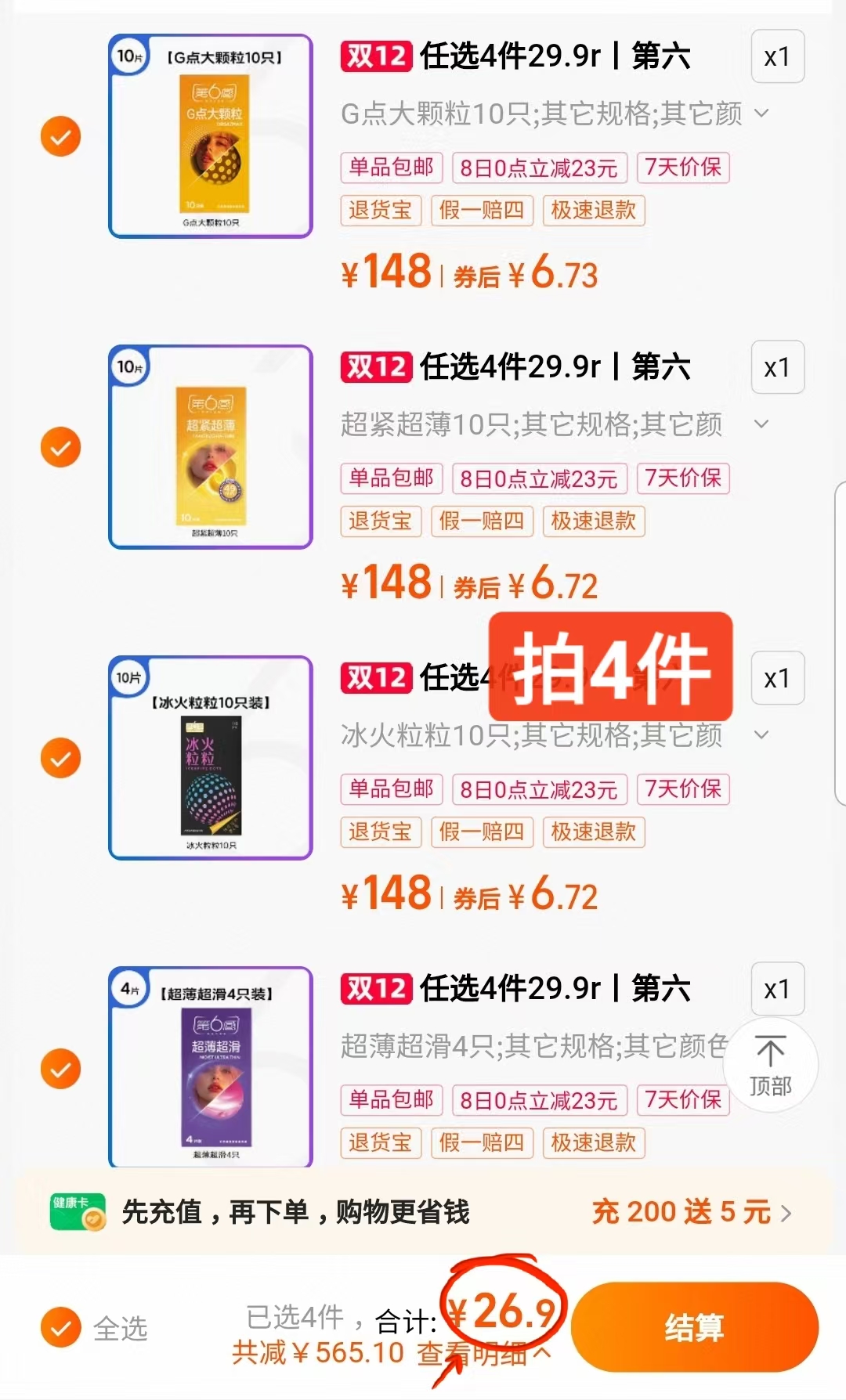Screen dimensions: 846x1400
Task: Uncheck the 冰火粒粒10只 item checkbox
Action: click(60, 756)
